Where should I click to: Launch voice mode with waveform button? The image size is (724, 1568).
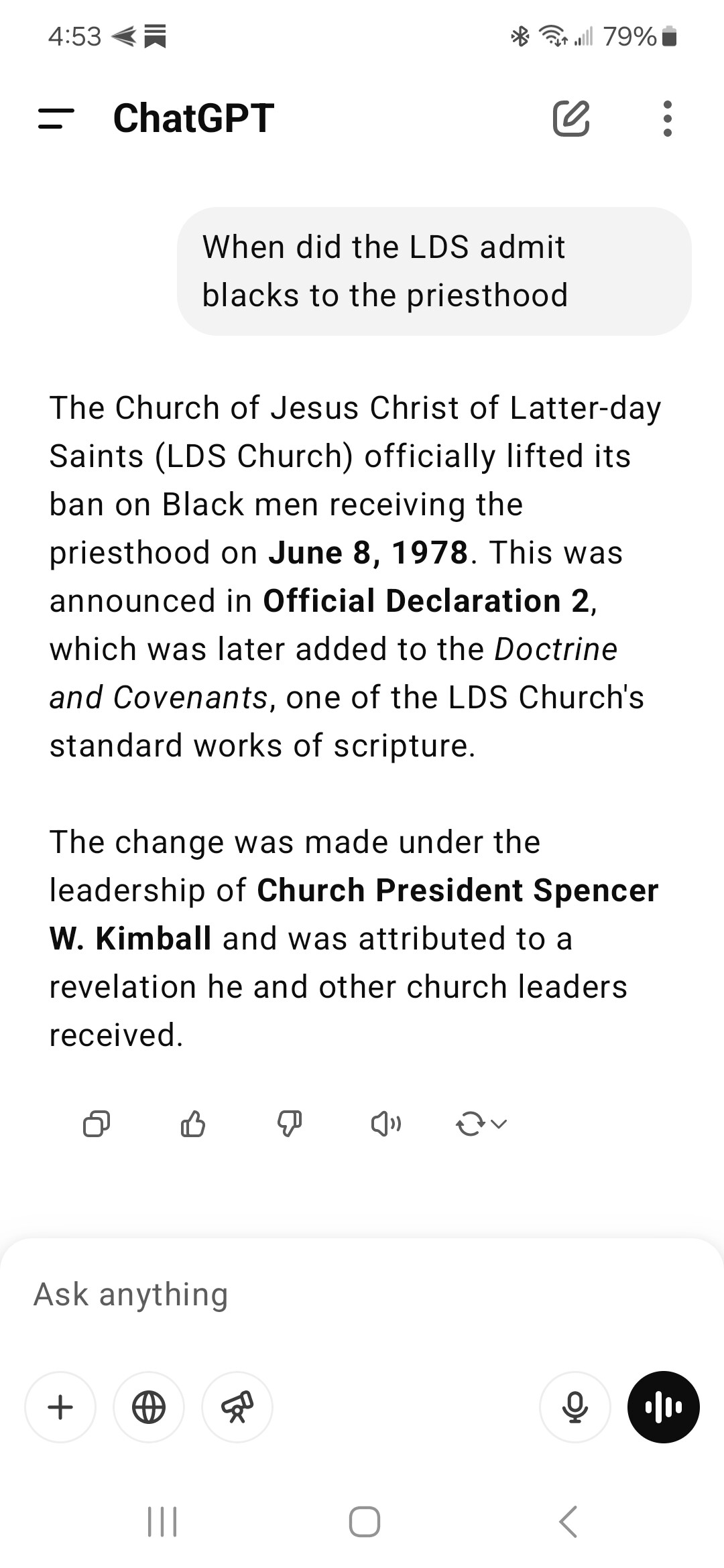[x=664, y=1407]
